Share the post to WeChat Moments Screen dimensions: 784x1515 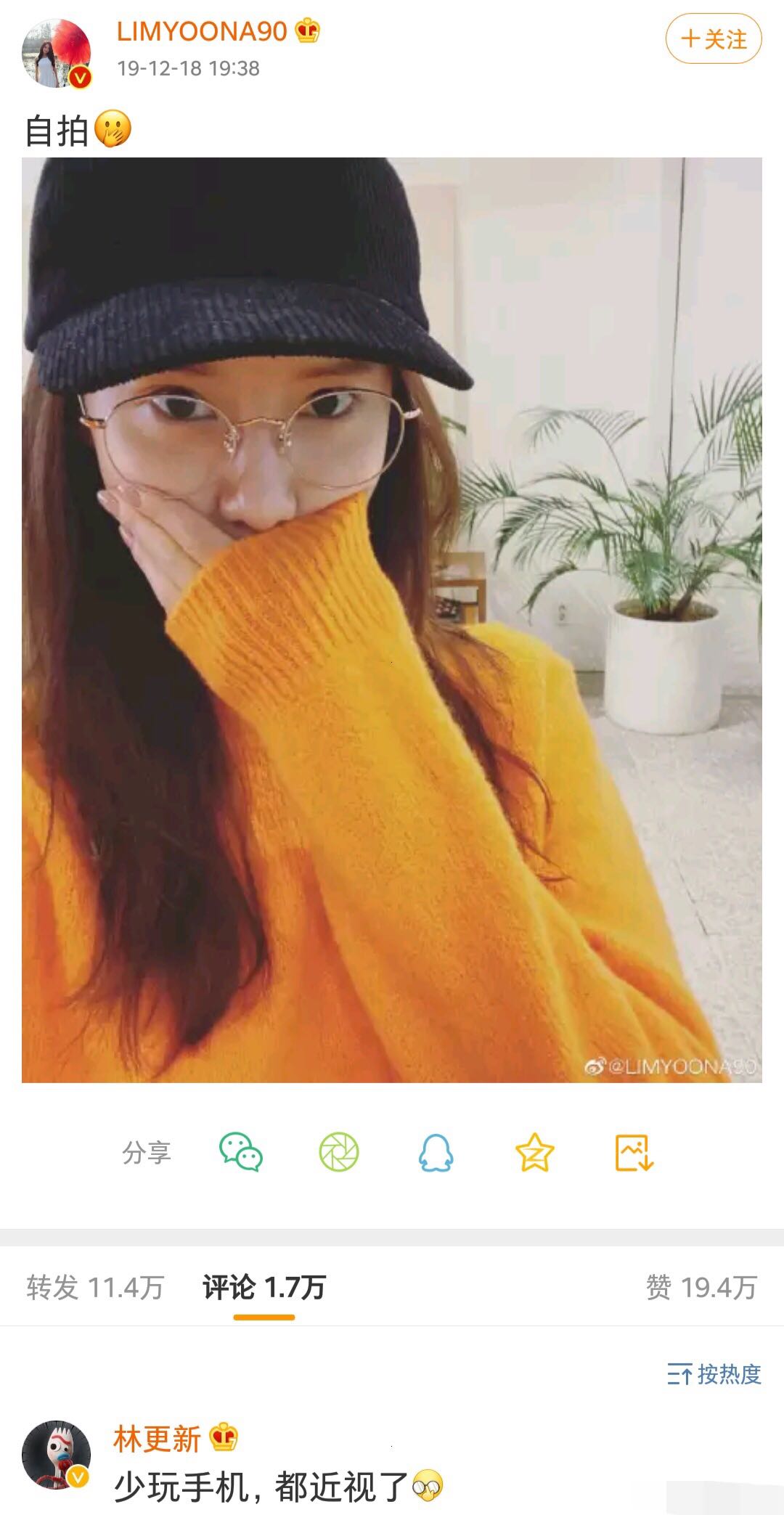(x=339, y=1152)
